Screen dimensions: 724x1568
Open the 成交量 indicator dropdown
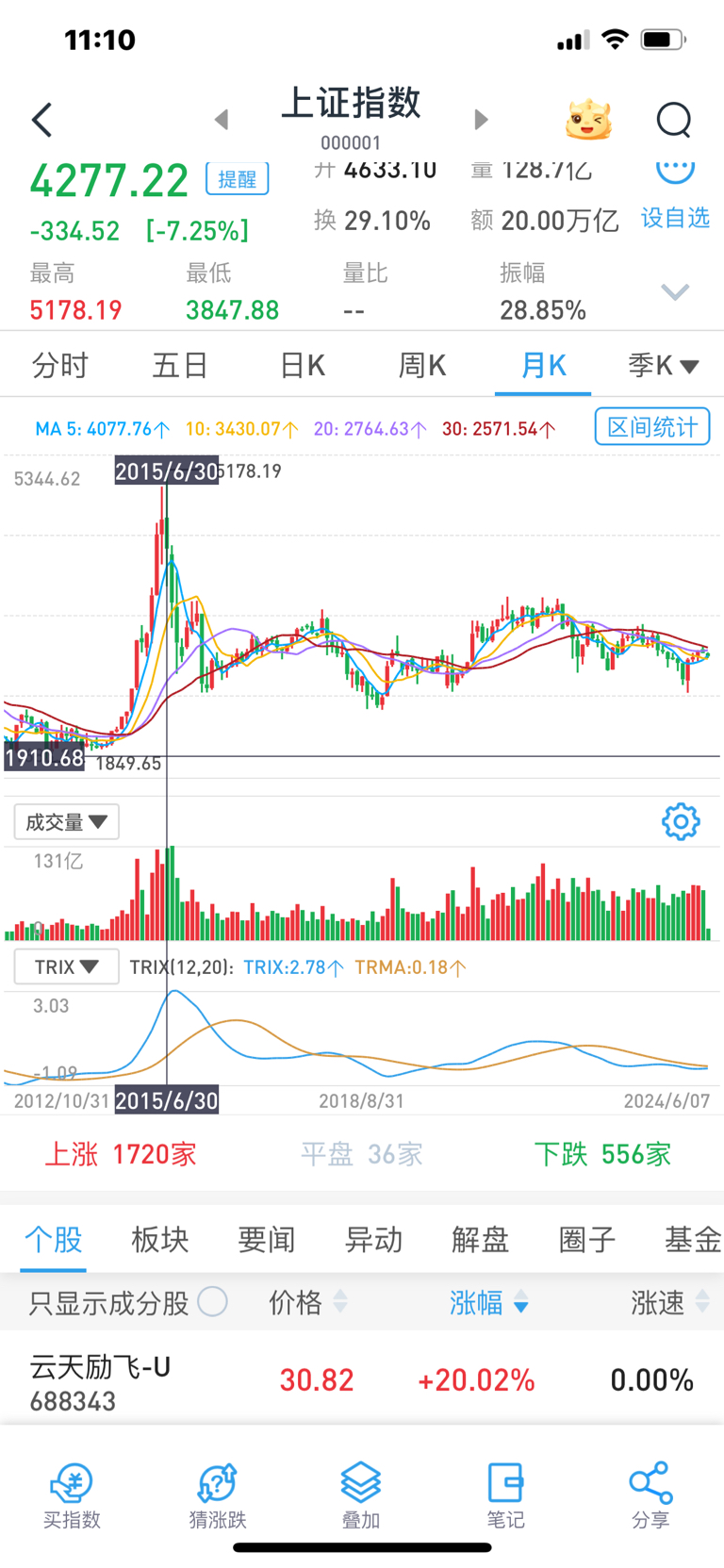[x=65, y=821]
